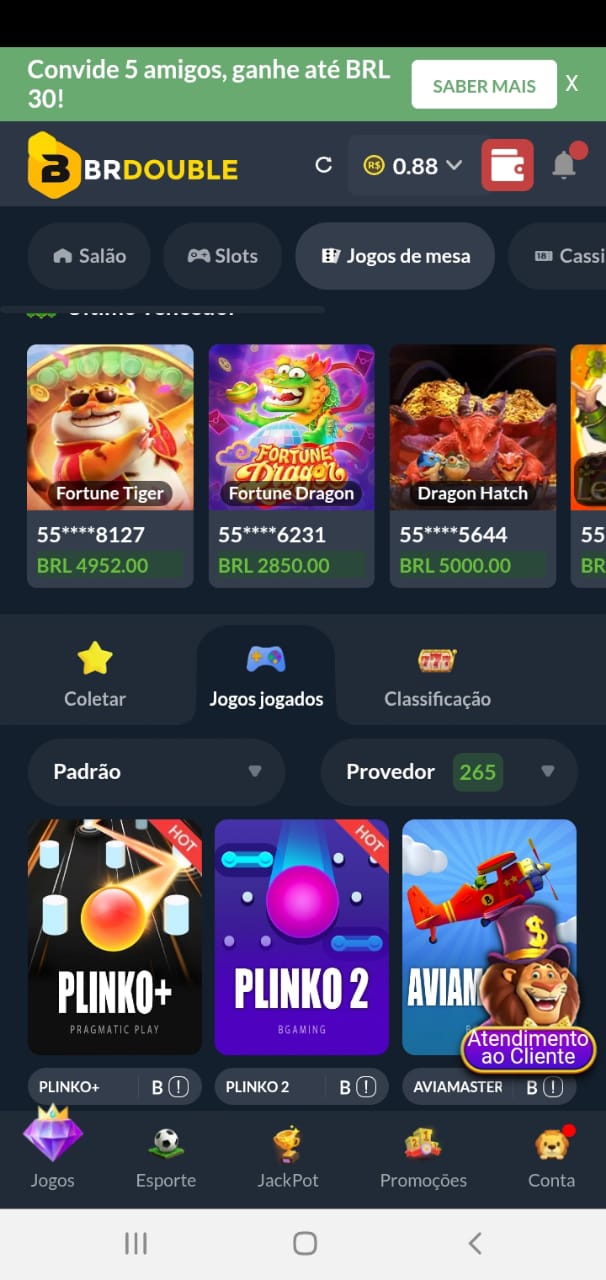Open the Dragon Hatch game card
Image resolution: width=606 pixels, height=1280 pixels.
(472, 427)
